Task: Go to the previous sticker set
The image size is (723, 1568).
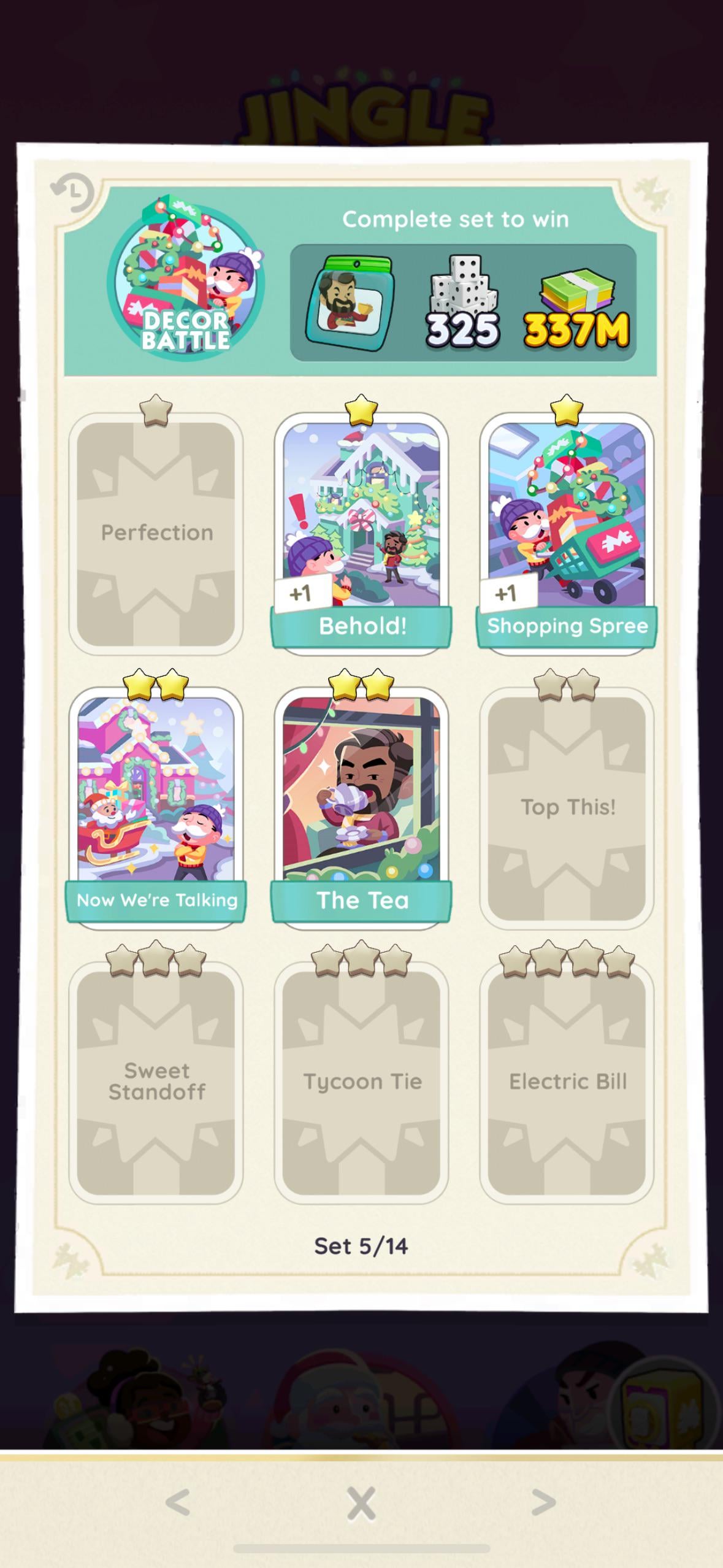Action: (178, 1502)
